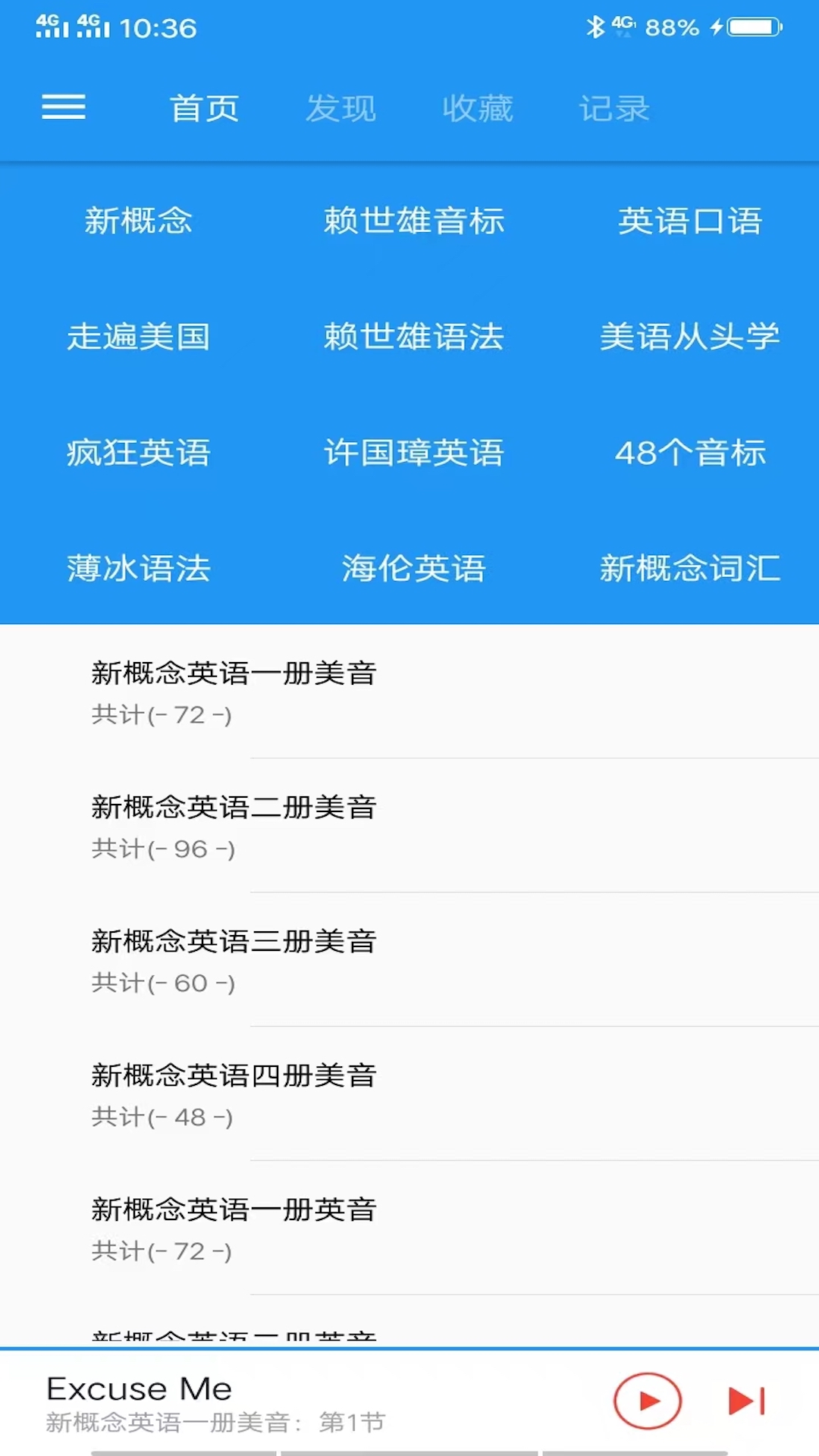Open 新概念英语一册美音 course
This screenshot has height=1456, width=819.
pos(409,692)
